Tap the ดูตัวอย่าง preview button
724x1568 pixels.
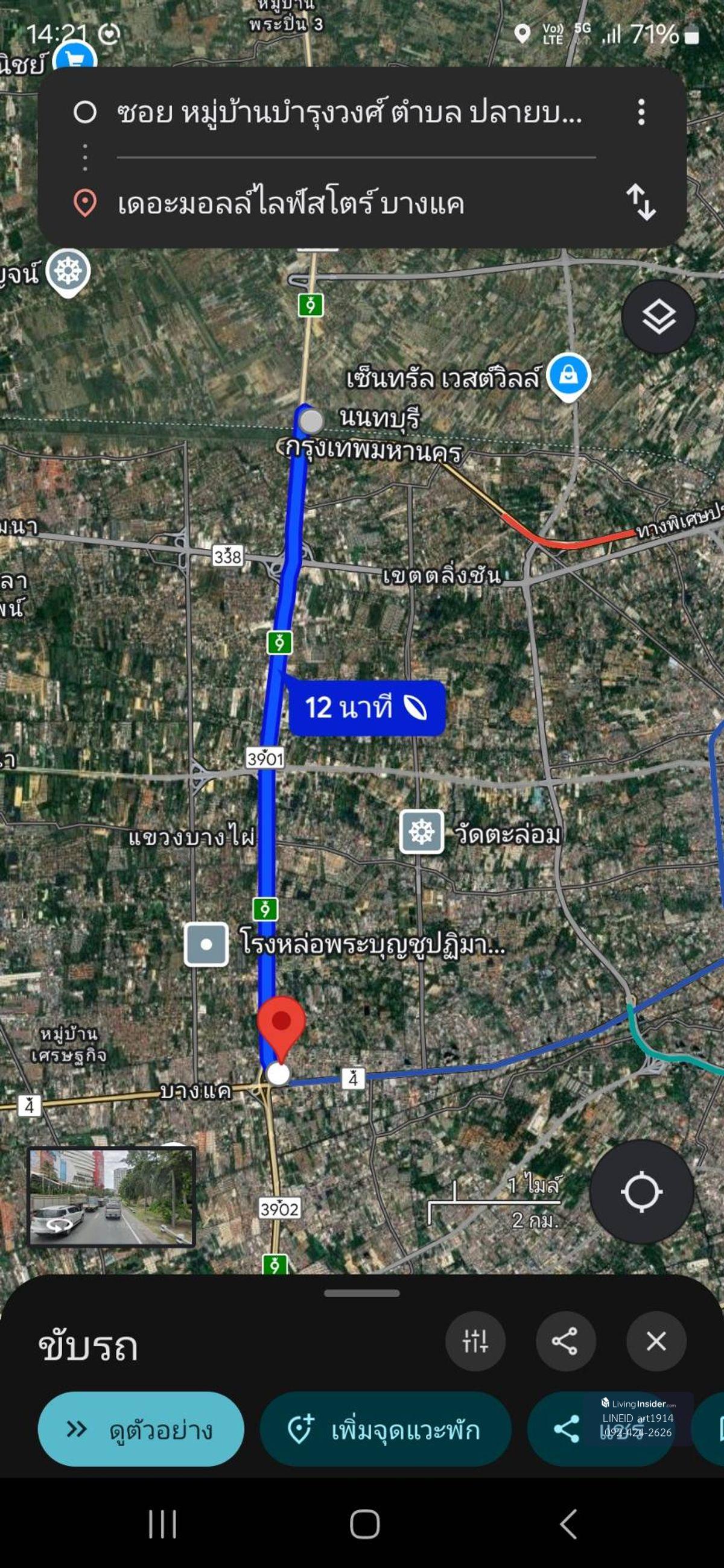pyautogui.click(x=141, y=1429)
